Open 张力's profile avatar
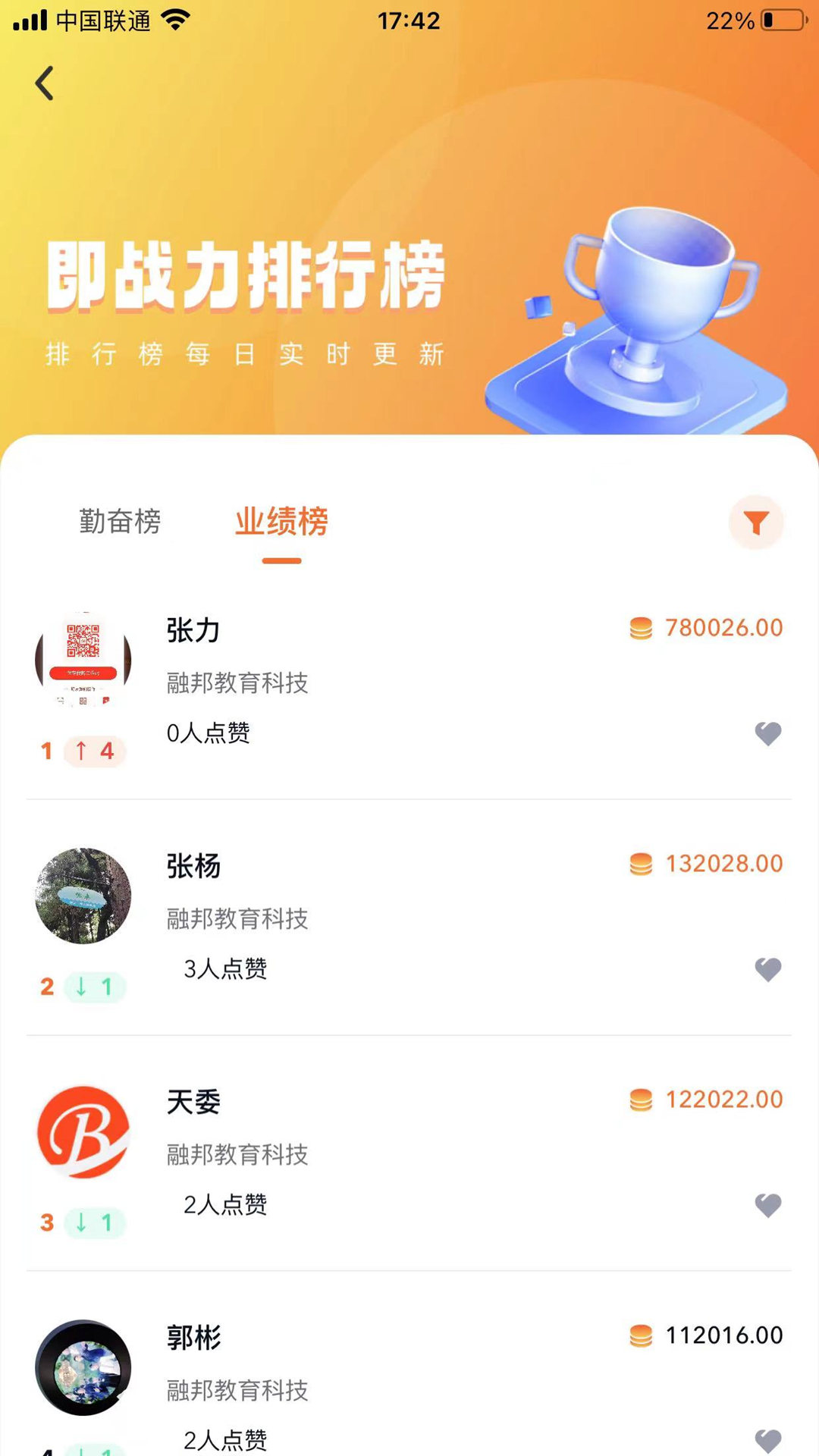This screenshot has width=819, height=1456. click(x=83, y=660)
